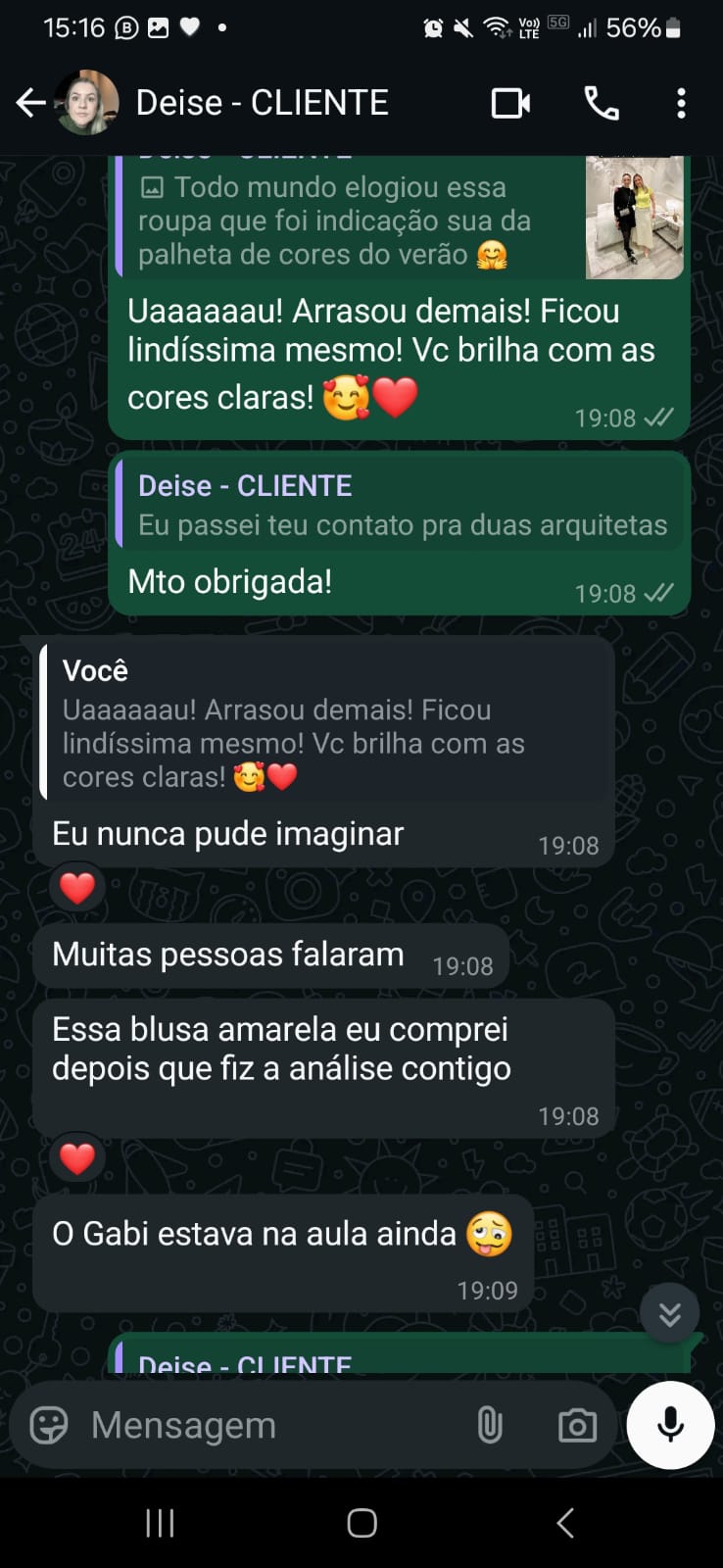Make a voice call to Deise
This screenshot has height=1568, width=723.
601,102
